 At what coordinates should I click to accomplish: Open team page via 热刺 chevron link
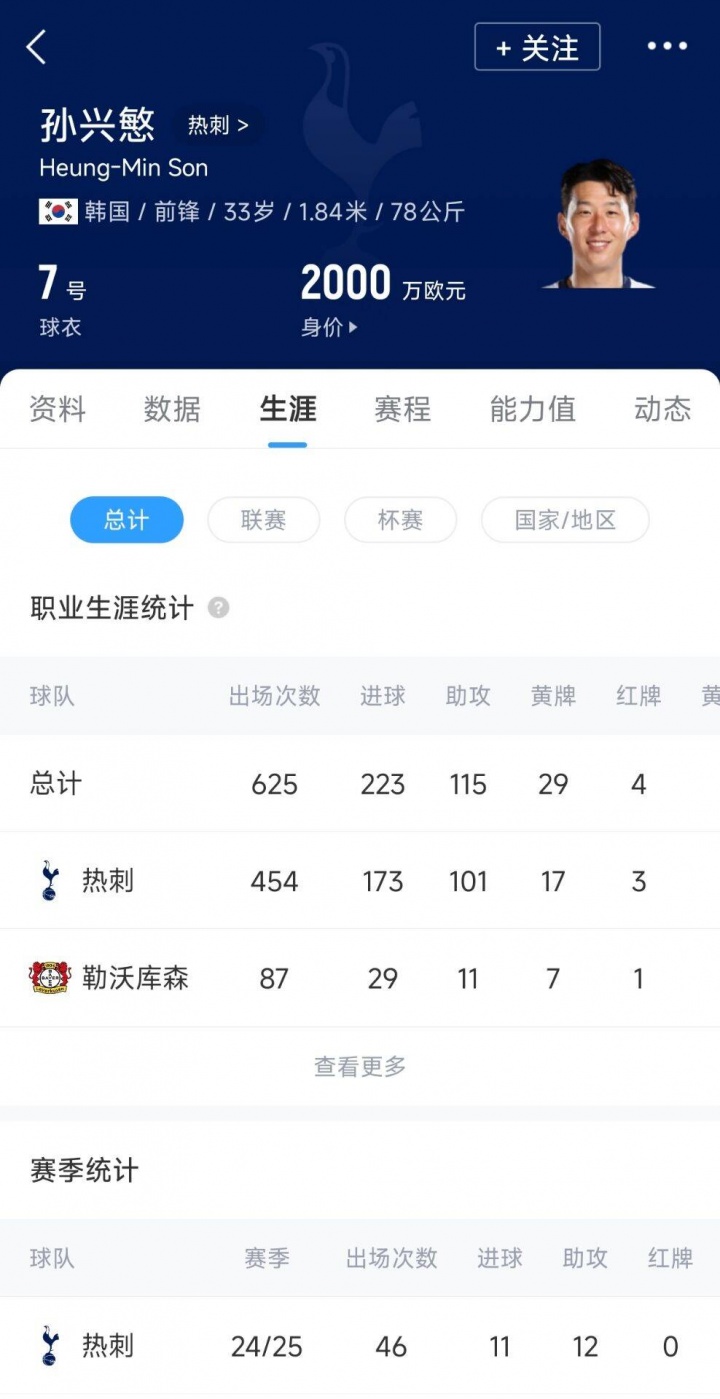[x=218, y=125]
